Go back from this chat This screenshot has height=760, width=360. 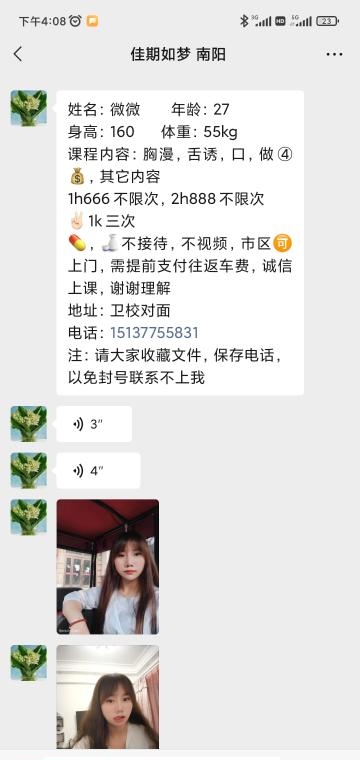18,54
